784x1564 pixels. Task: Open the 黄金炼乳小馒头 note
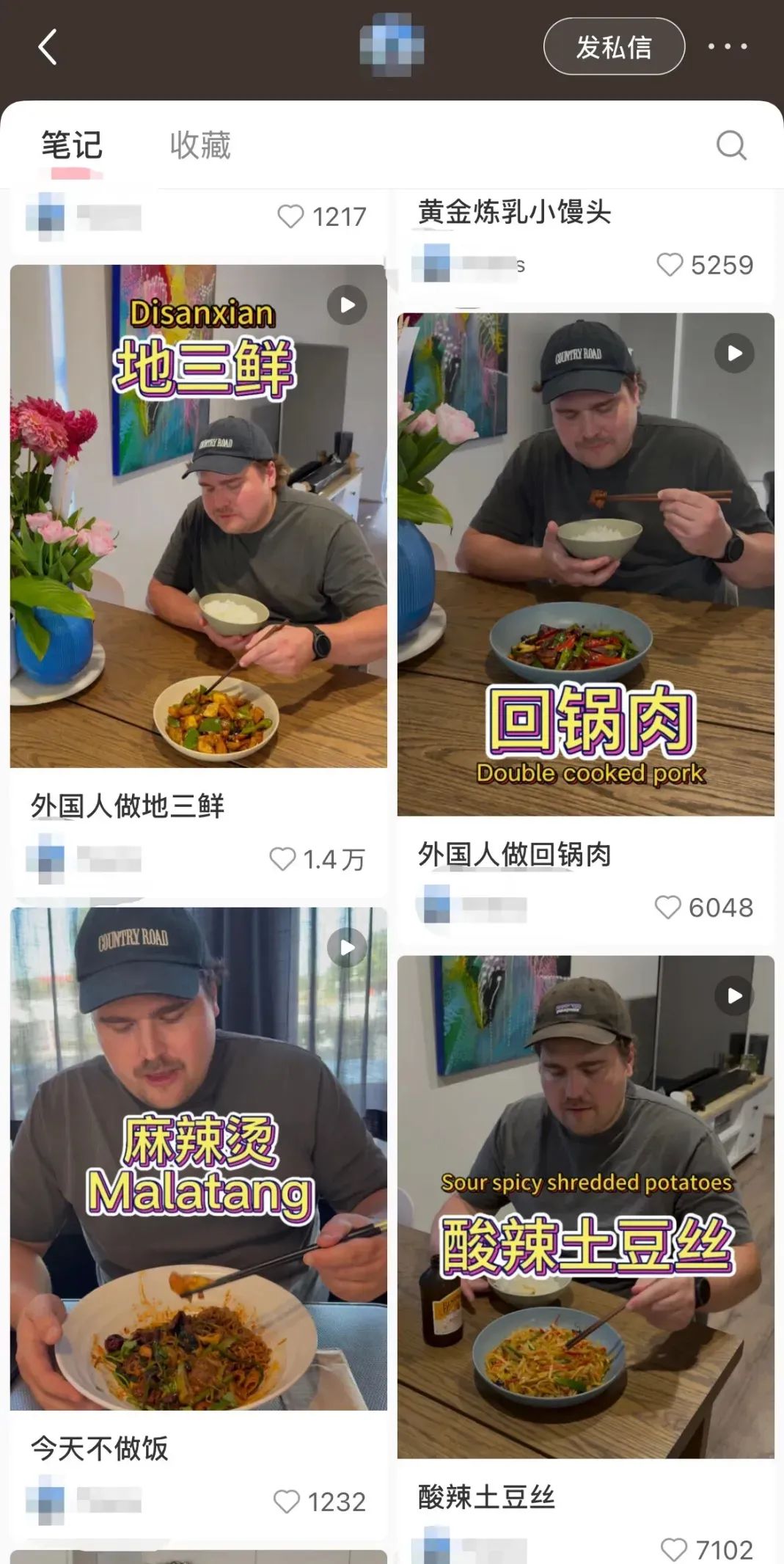[515, 213]
